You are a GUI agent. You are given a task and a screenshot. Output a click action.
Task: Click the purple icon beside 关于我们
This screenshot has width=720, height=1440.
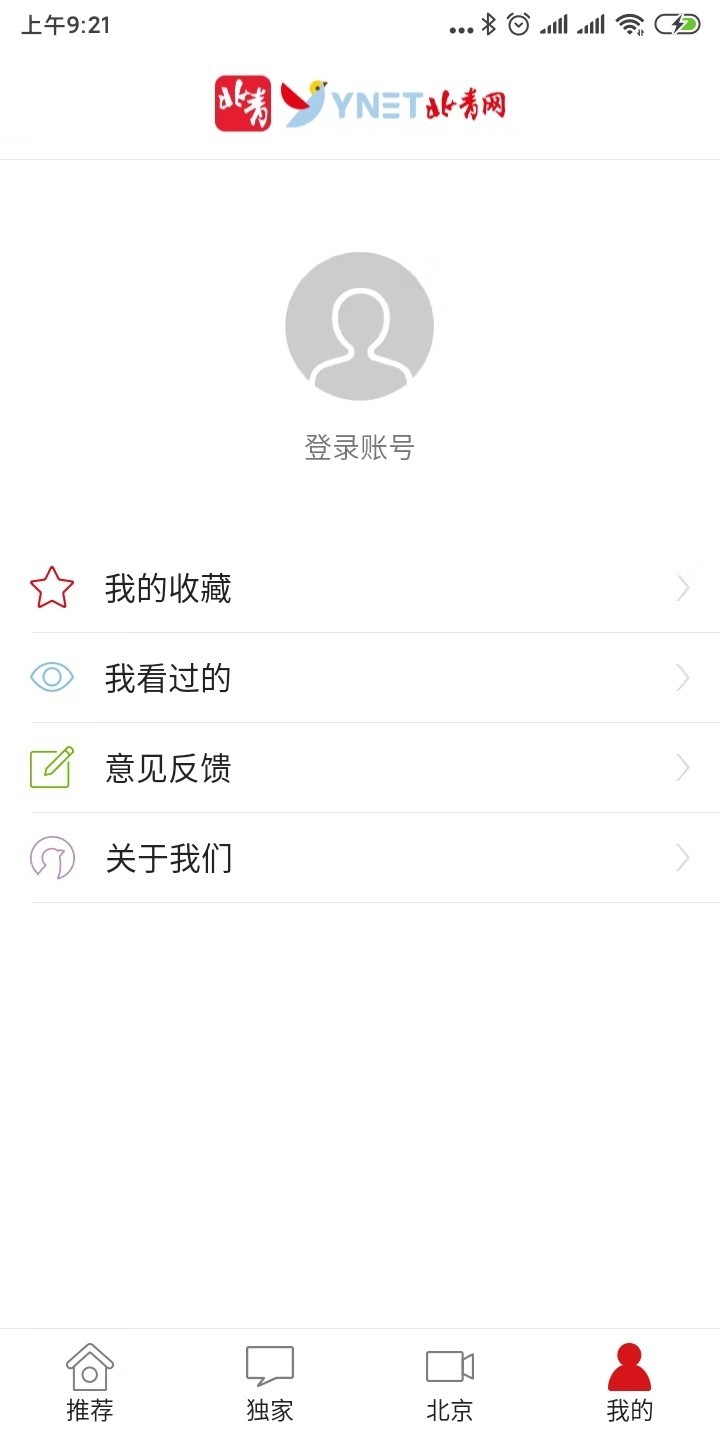pos(53,858)
